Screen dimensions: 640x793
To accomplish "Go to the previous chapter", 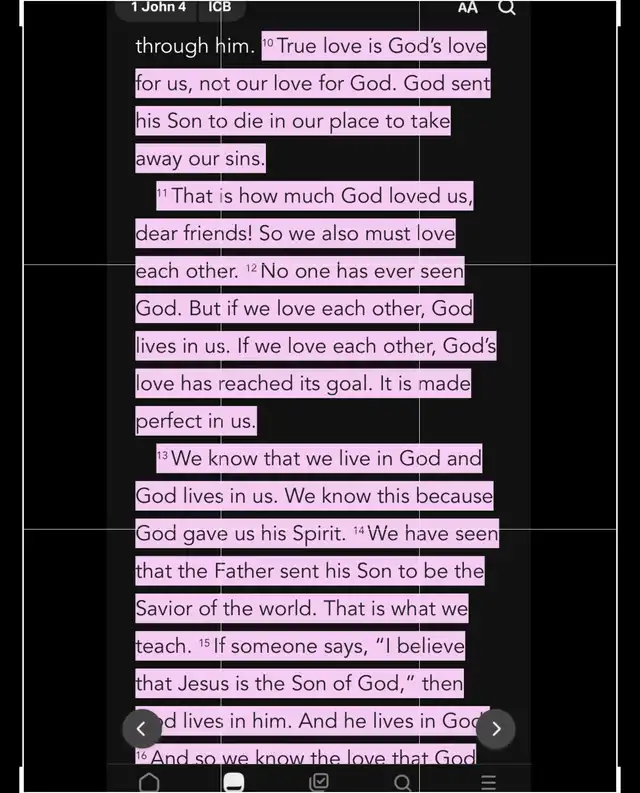I will tap(141, 728).
